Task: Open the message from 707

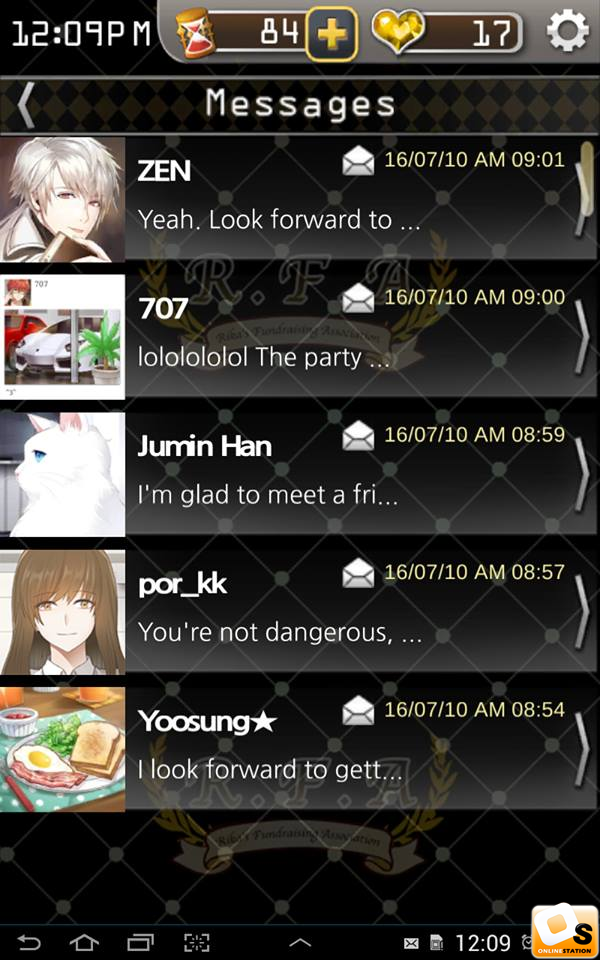Action: click(300, 337)
